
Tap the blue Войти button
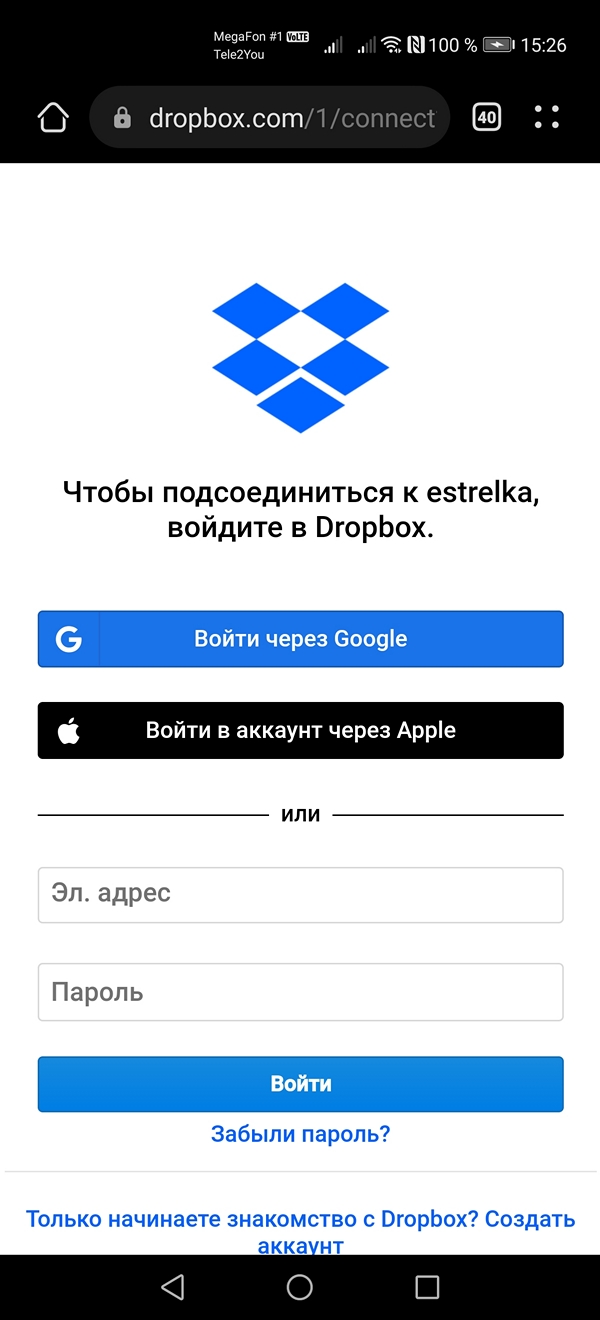300,1084
